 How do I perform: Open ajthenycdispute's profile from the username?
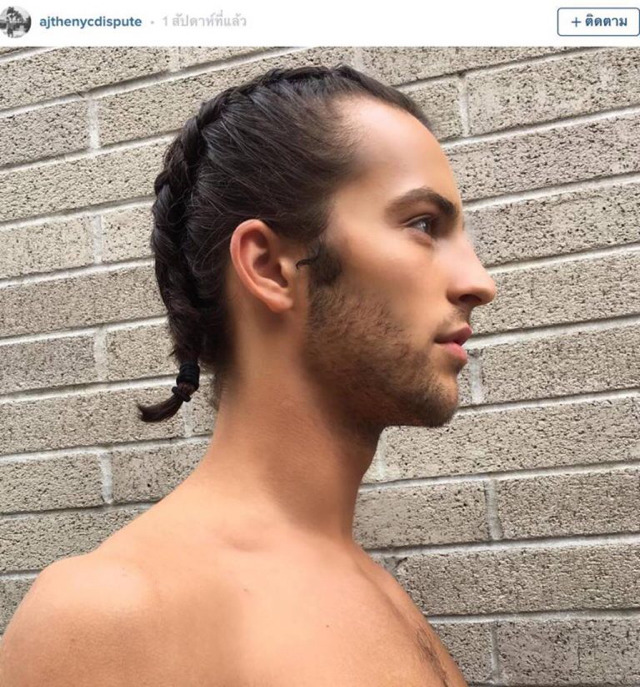[x=91, y=21]
